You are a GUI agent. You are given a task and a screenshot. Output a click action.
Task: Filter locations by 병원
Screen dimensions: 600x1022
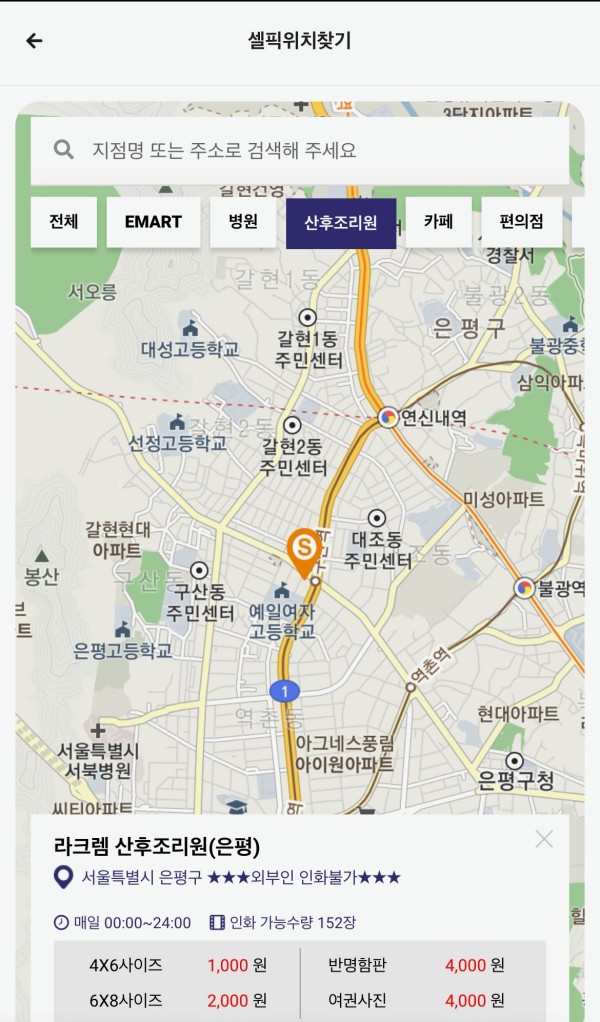click(x=243, y=222)
